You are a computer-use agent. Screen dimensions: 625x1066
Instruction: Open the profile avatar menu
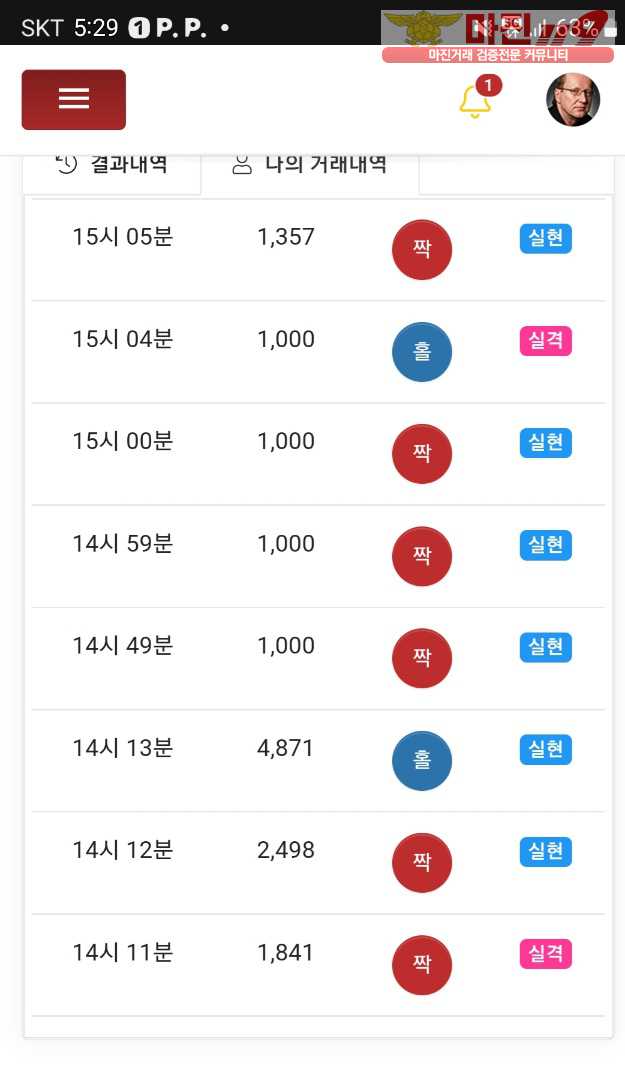pos(573,100)
